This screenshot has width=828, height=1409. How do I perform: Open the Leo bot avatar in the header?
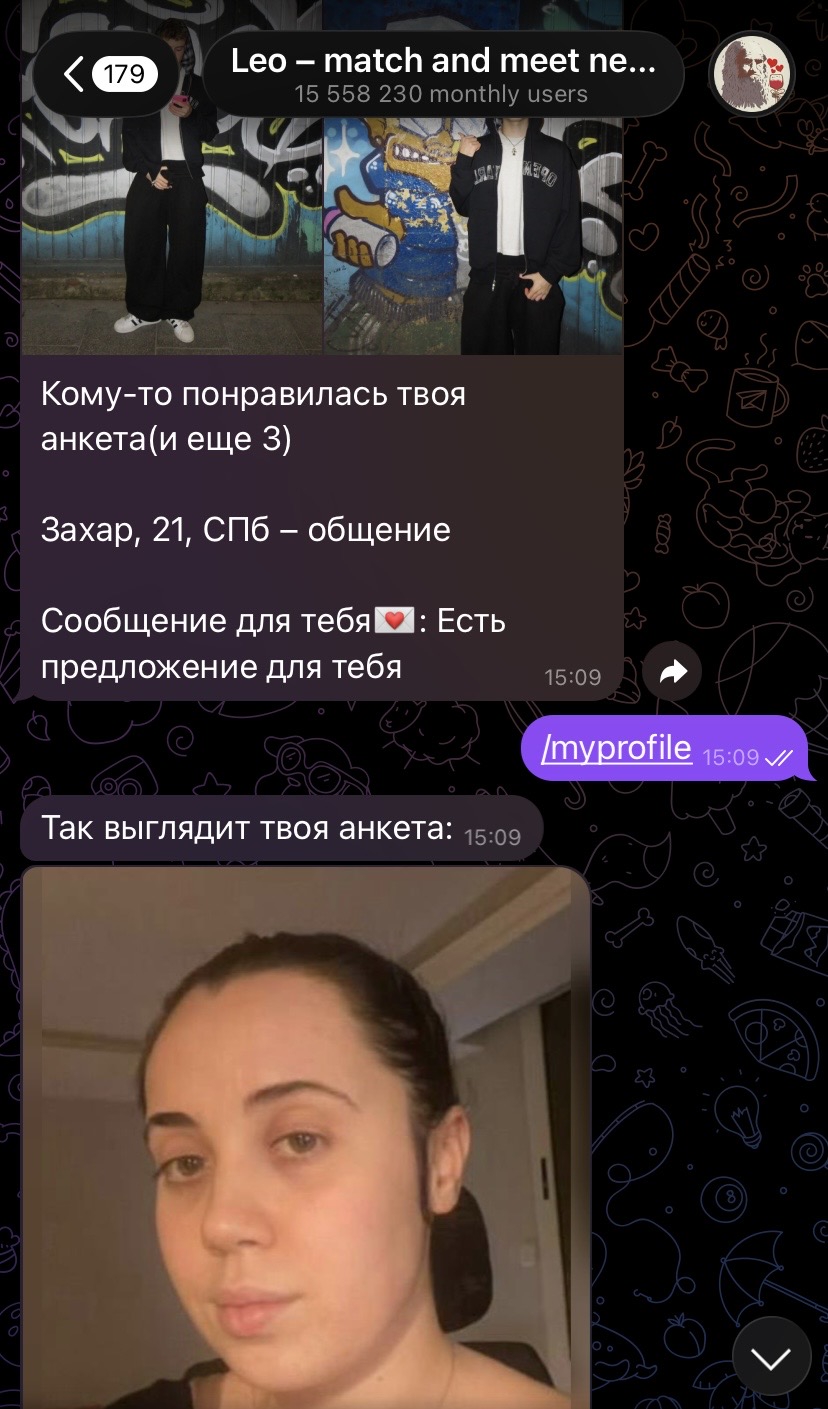[751, 74]
